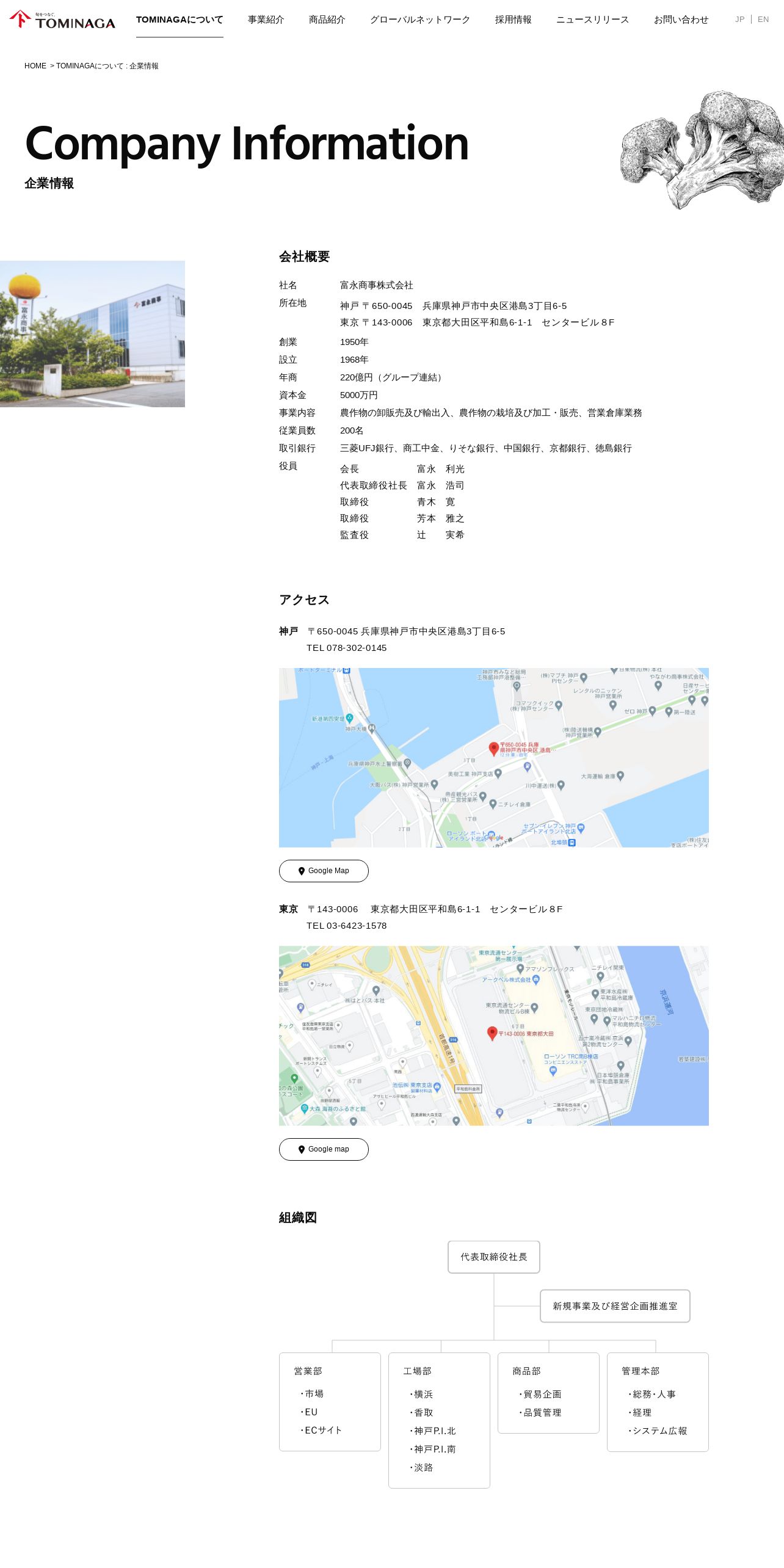The height and width of the screenshot is (1568, 784).
Task: Go to 事業紹介 section
Action: tap(266, 20)
